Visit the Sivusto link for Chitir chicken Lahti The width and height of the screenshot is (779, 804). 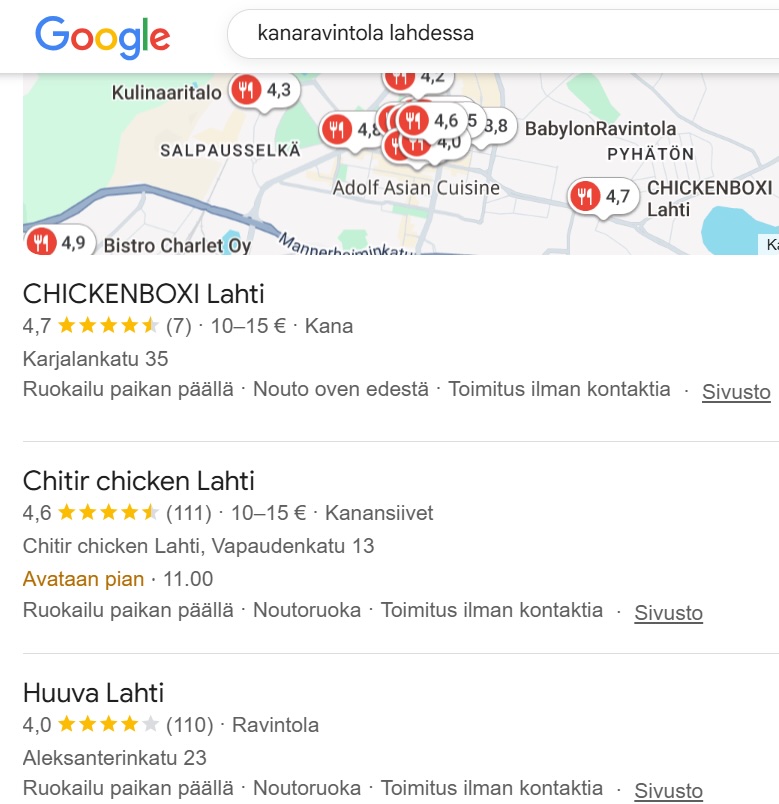click(668, 613)
